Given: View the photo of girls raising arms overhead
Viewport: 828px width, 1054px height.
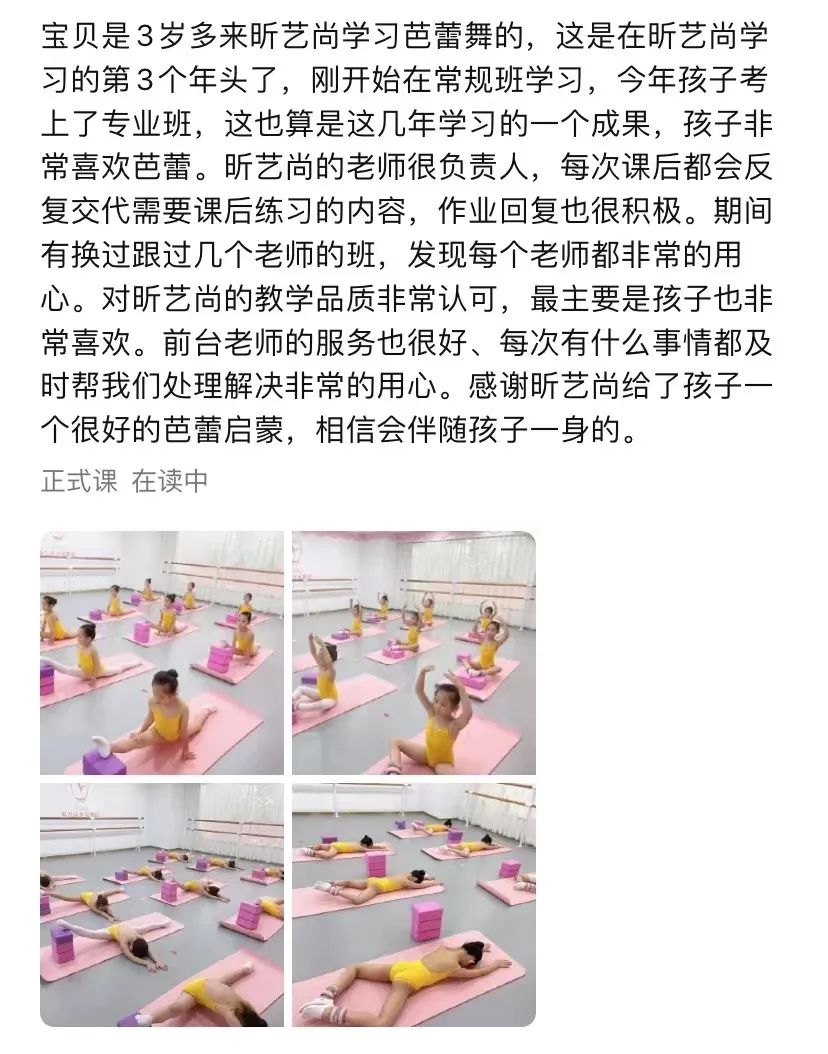Looking at the screenshot, I should pyautogui.click(x=413, y=652).
